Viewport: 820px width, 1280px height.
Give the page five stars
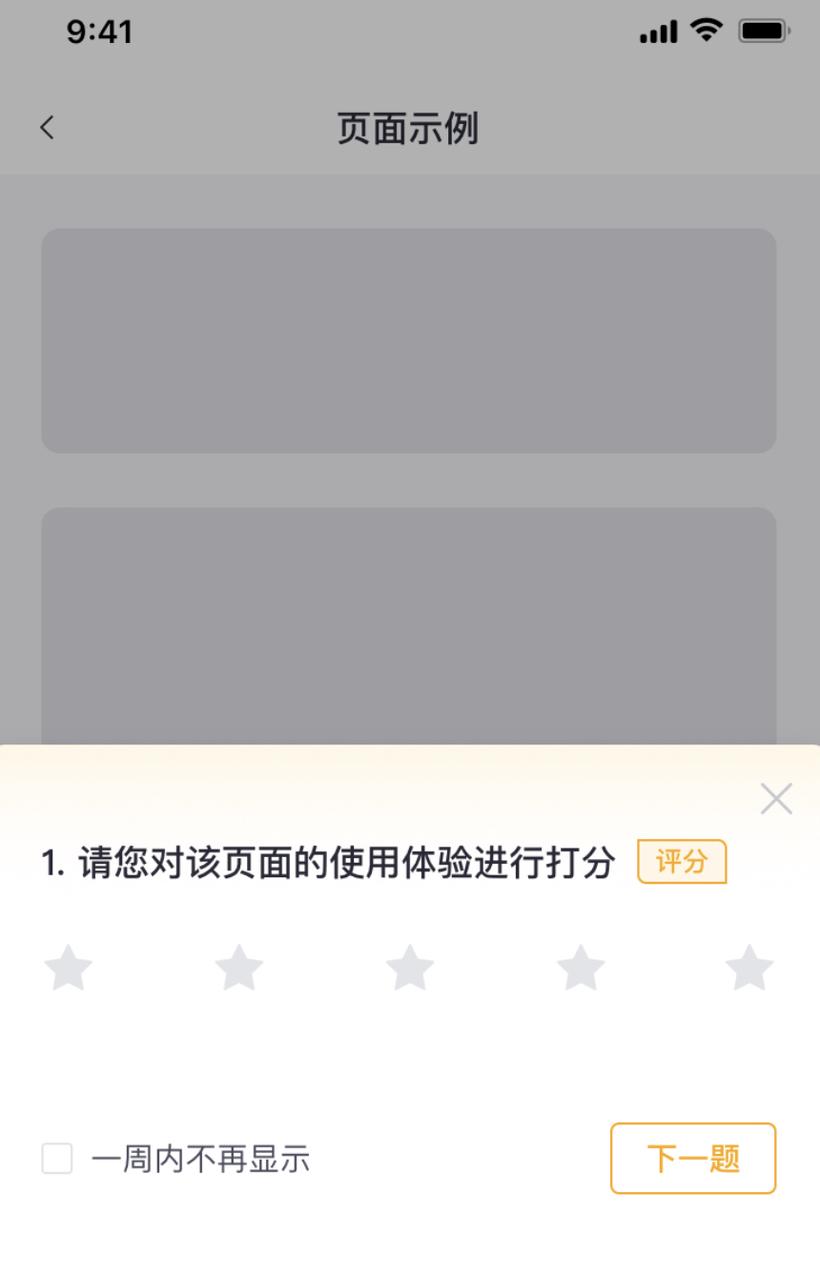click(x=749, y=968)
